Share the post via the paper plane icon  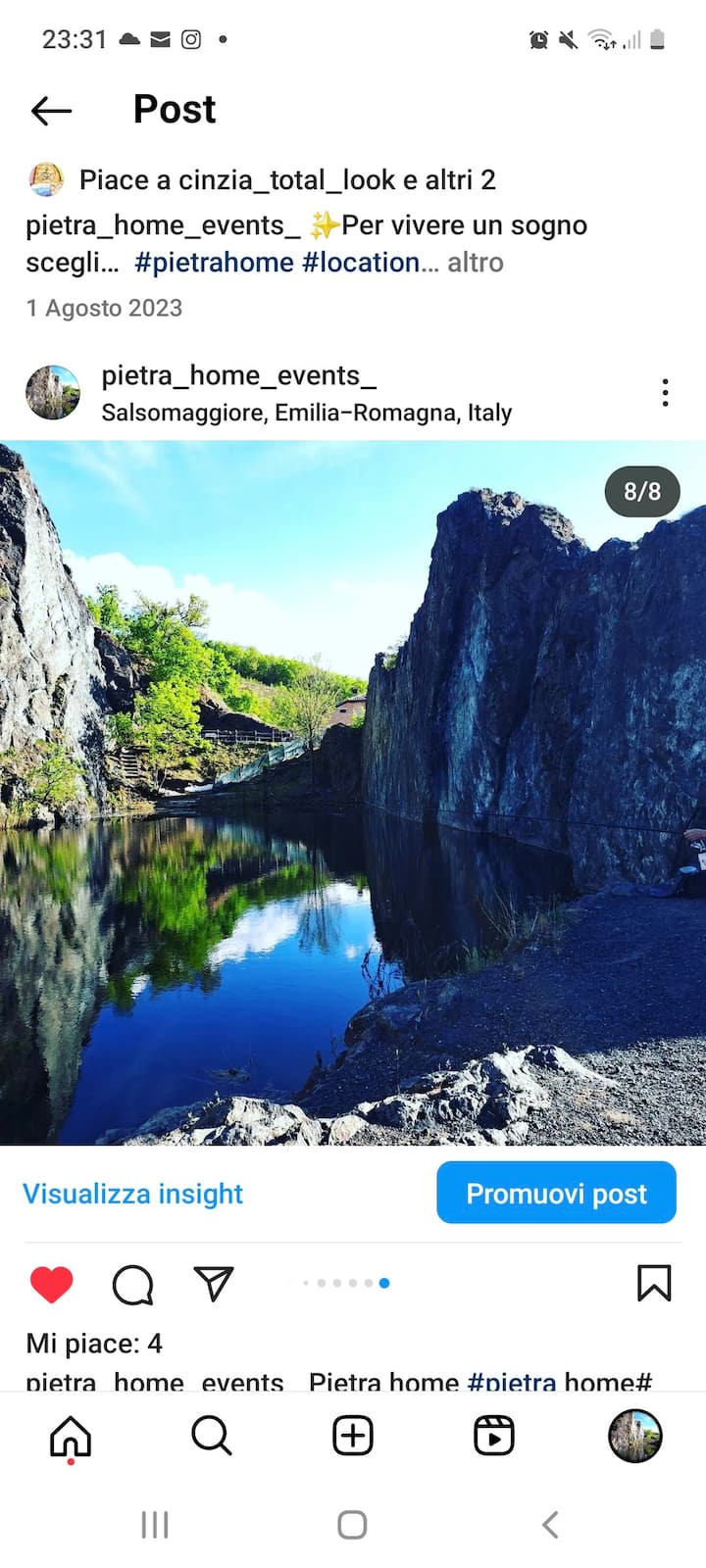213,1283
